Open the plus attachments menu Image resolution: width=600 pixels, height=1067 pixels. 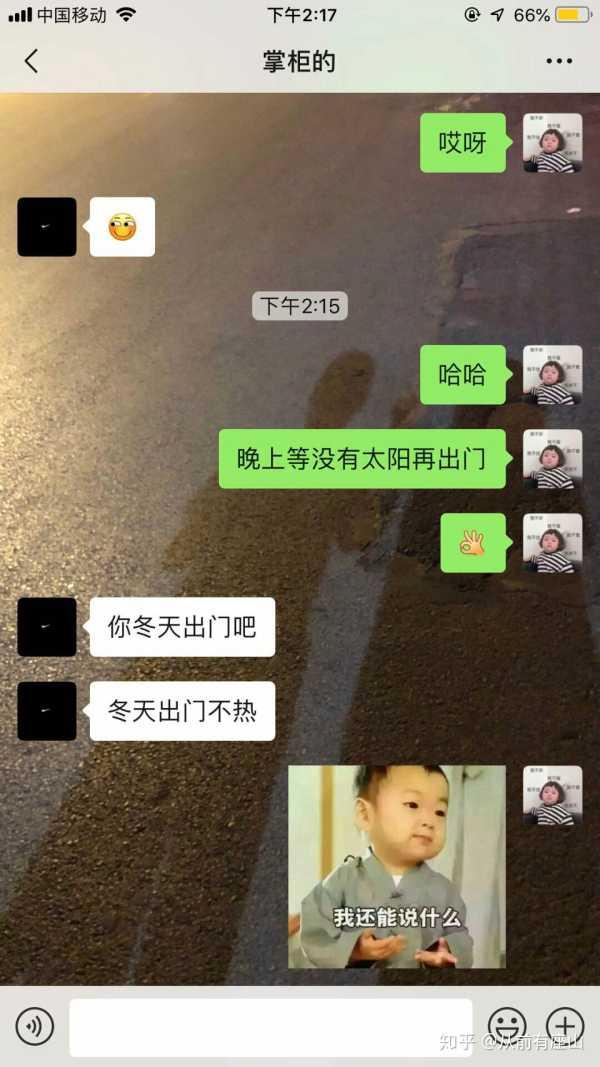pos(565,1026)
